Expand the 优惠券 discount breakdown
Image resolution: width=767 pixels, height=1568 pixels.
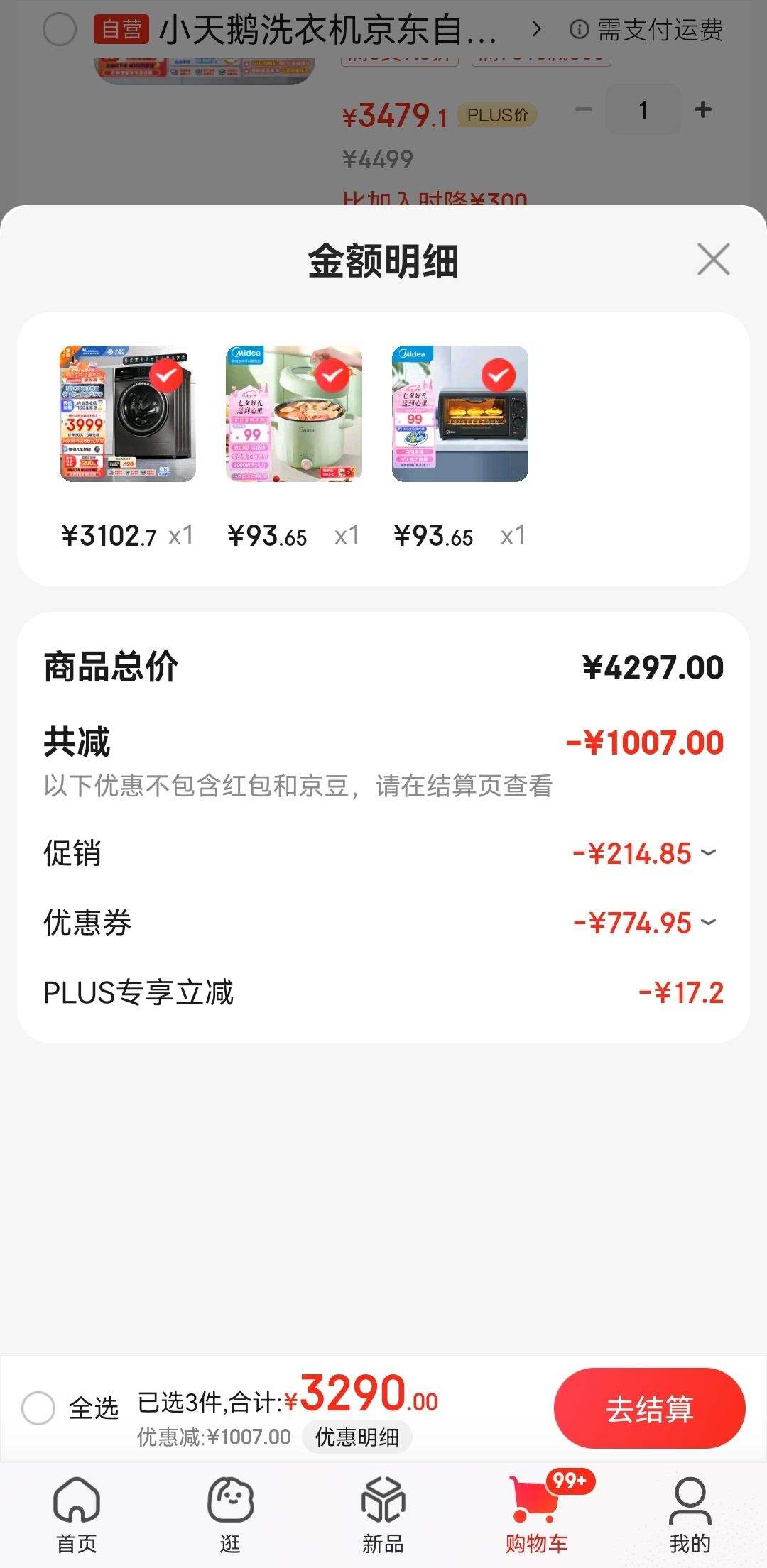pos(708,922)
